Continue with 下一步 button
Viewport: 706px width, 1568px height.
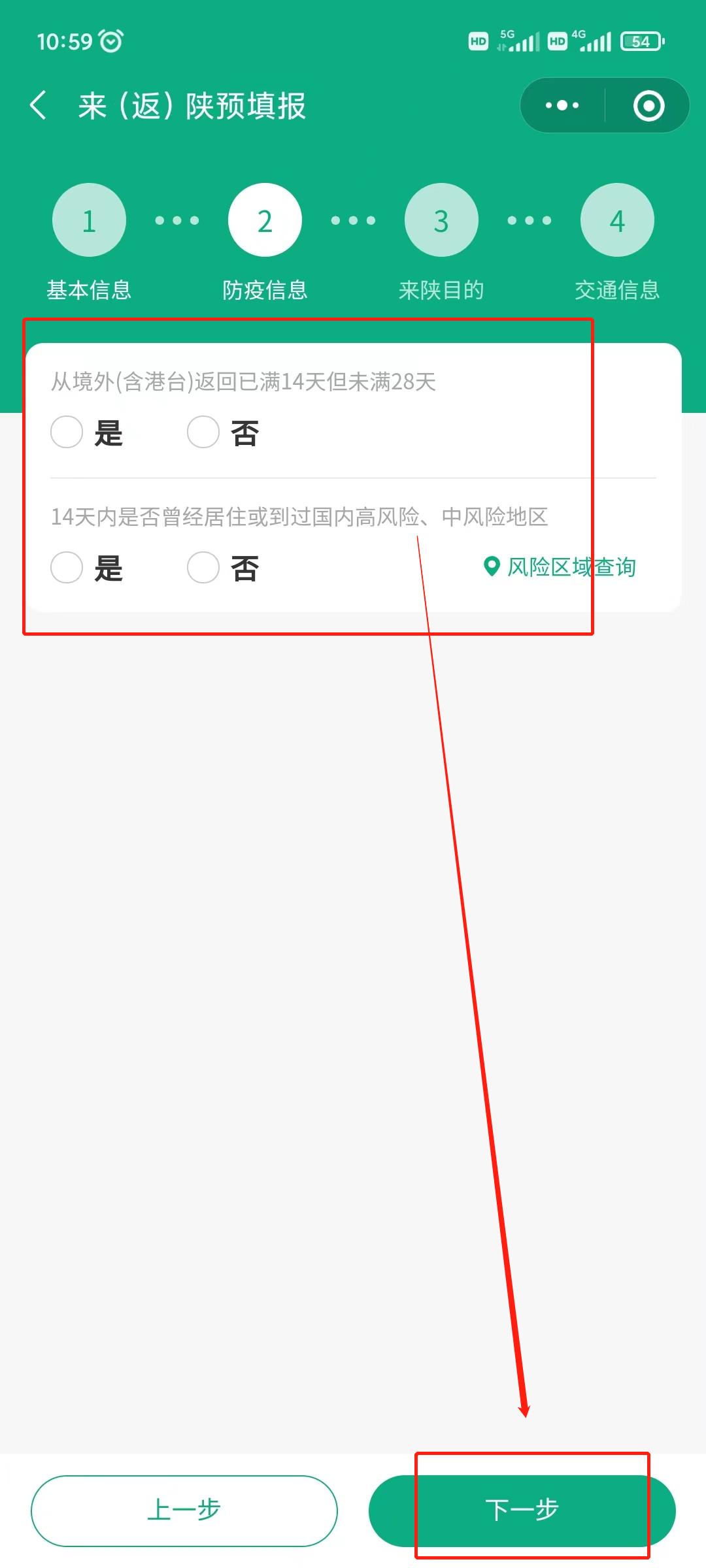(522, 1510)
